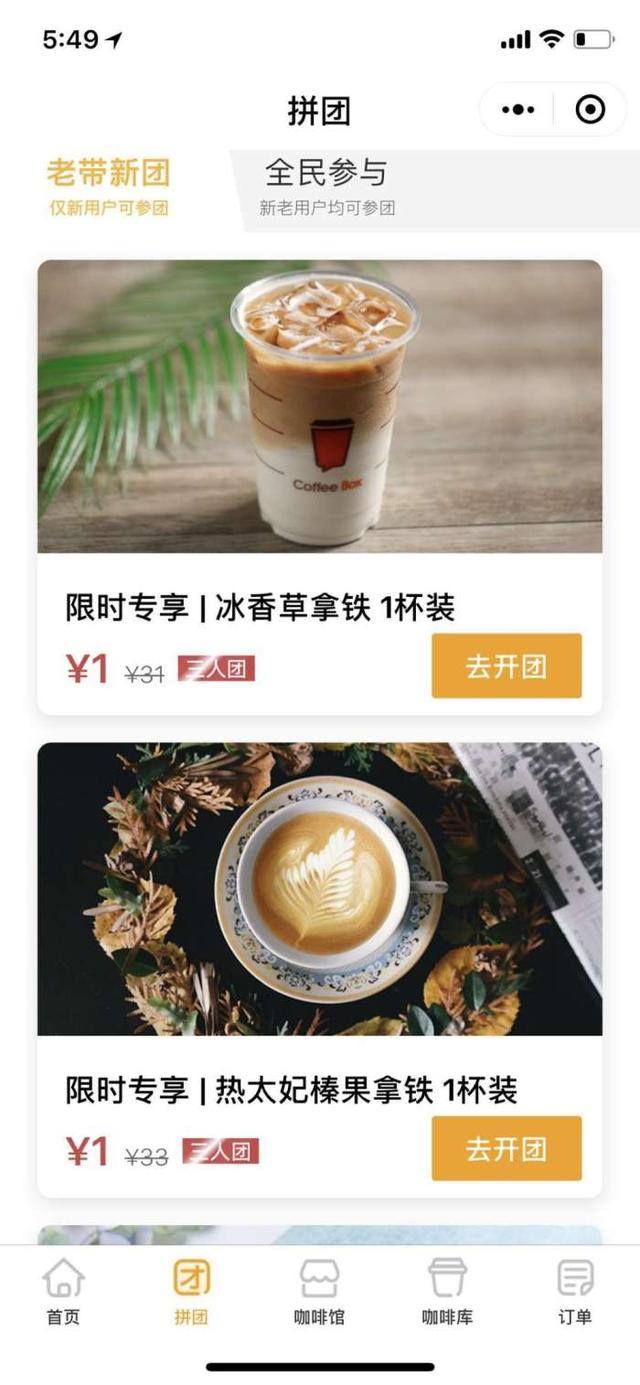640x1385 pixels.
Task: Switch to the 全民参与 tab
Action: [x=327, y=185]
